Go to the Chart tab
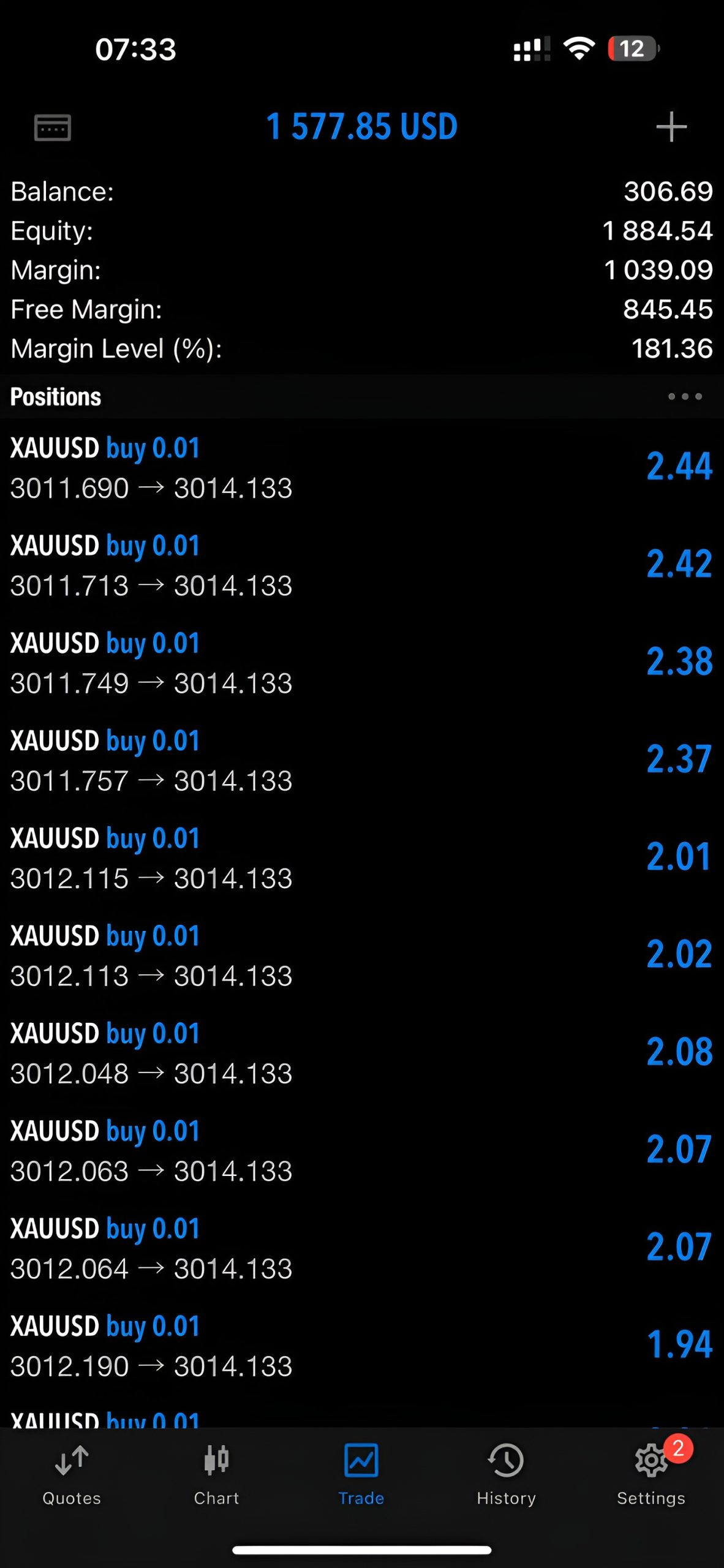724x1568 pixels. tap(216, 1474)
